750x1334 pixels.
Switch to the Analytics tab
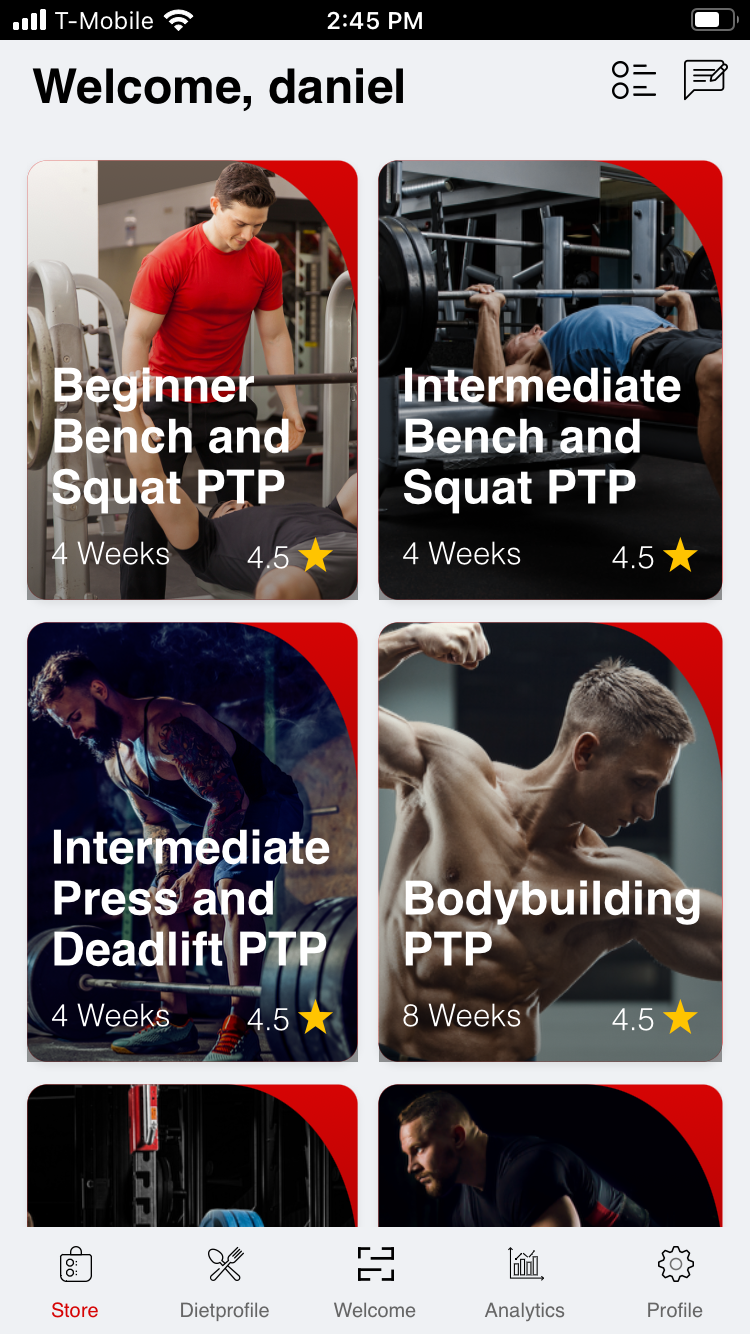coord(524,1309)
